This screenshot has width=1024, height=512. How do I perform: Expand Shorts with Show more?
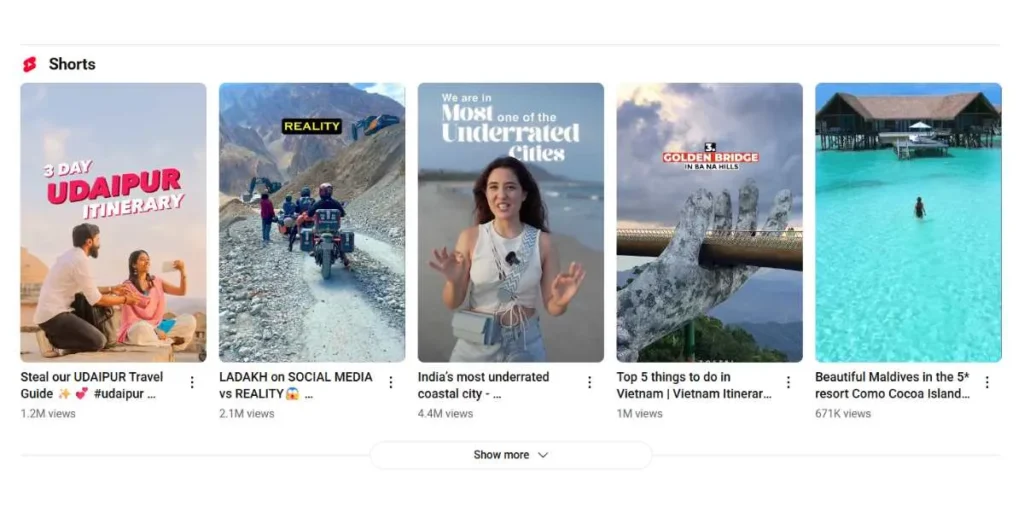[511, 455]
